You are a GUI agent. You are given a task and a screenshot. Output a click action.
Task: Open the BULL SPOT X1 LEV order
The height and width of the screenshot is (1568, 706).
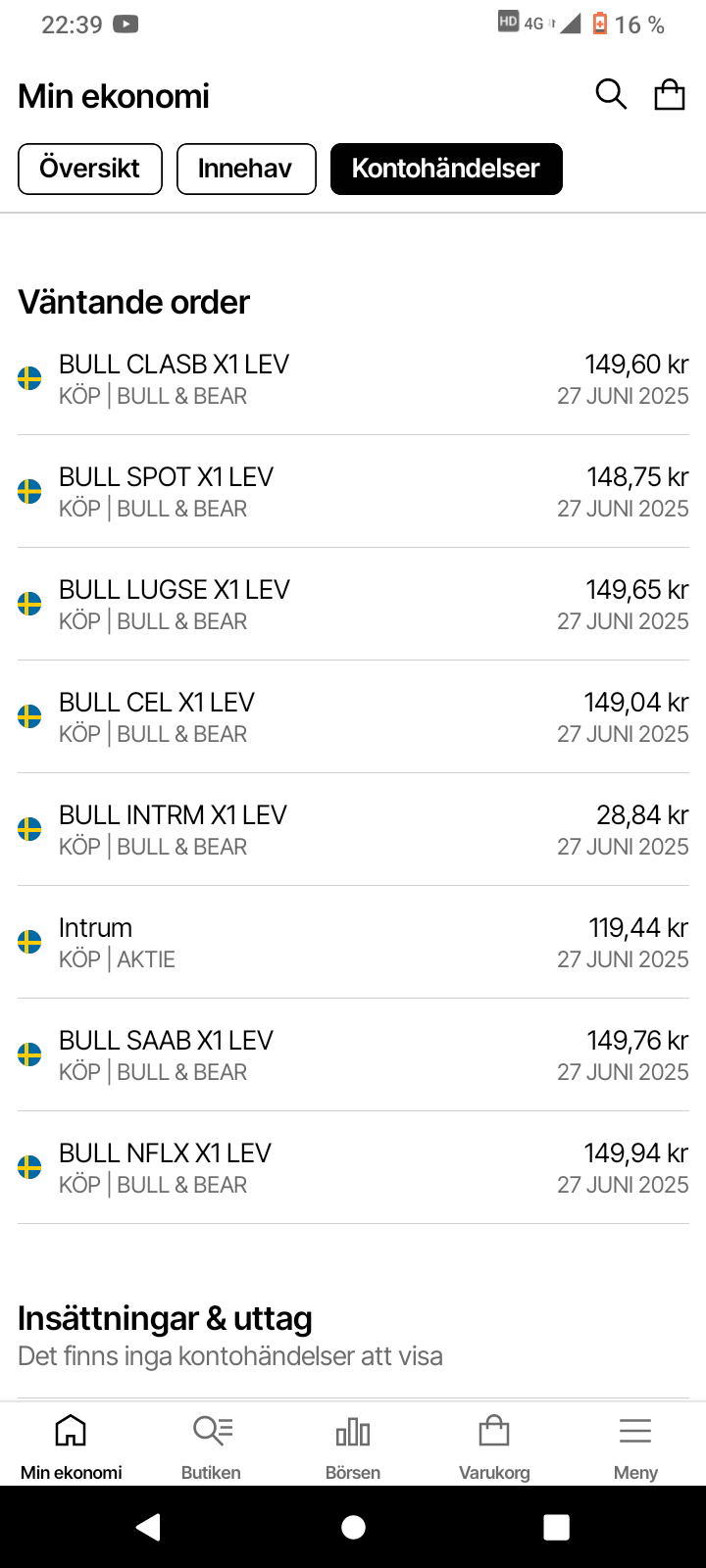[x=353, y=492]
